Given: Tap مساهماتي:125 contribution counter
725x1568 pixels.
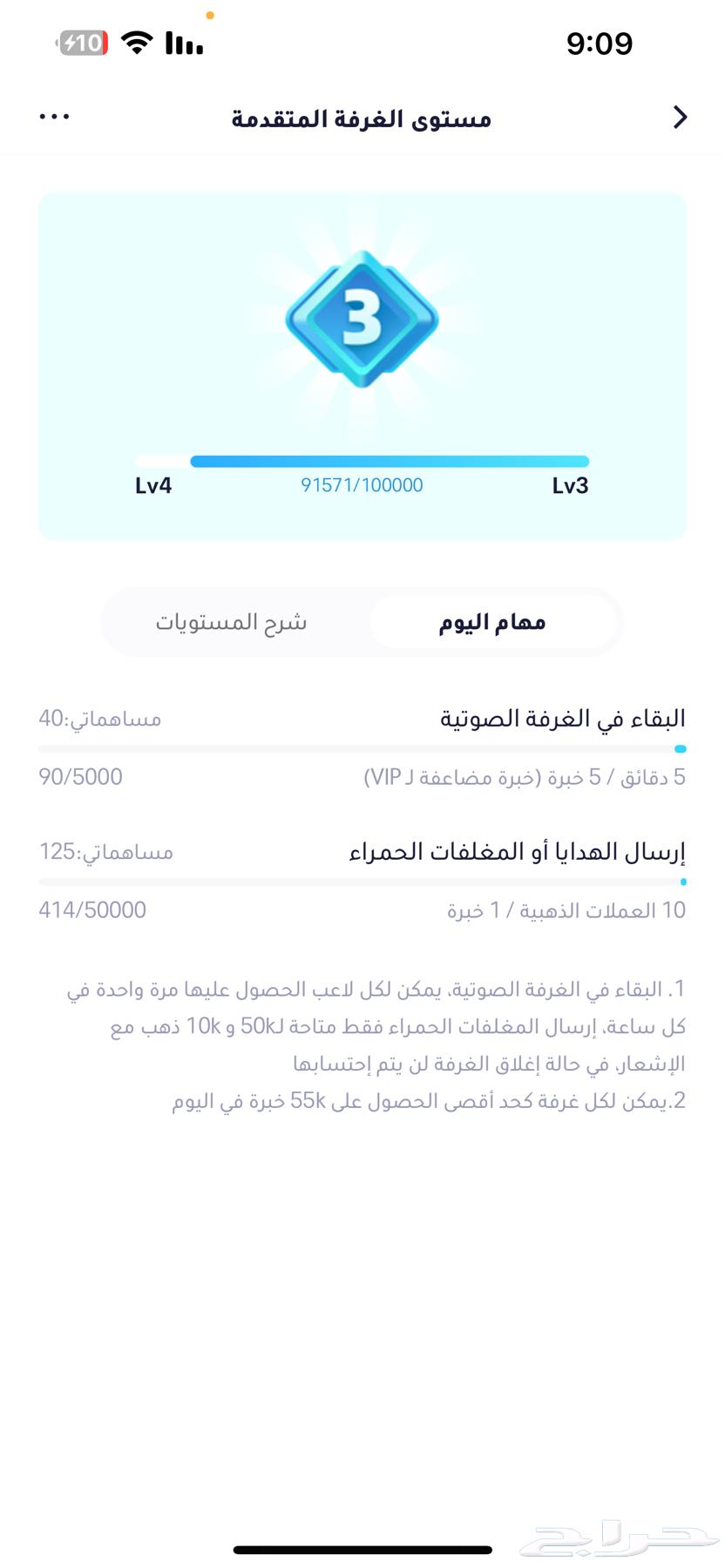Looking at the screenshot, I should click(105, 851).
